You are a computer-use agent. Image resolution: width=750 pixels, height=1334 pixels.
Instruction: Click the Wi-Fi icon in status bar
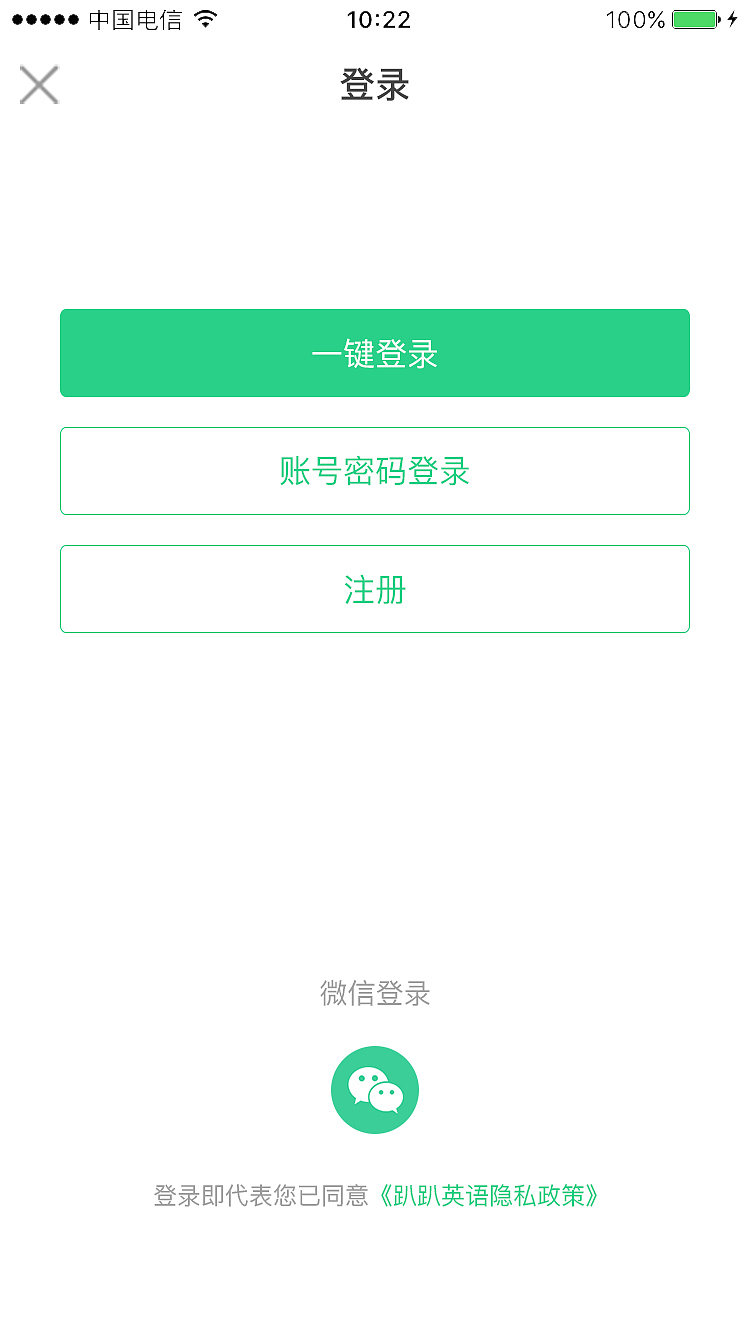(x=205, y=18)
